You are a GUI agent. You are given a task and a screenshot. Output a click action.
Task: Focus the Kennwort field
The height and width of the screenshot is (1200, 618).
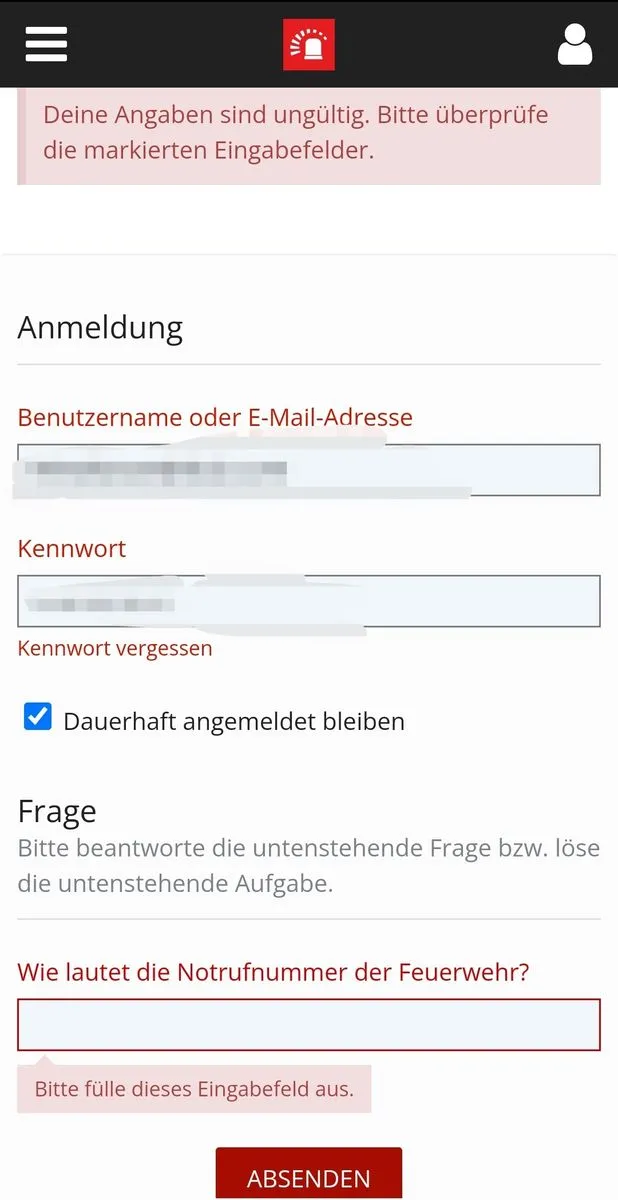point(308,601)
